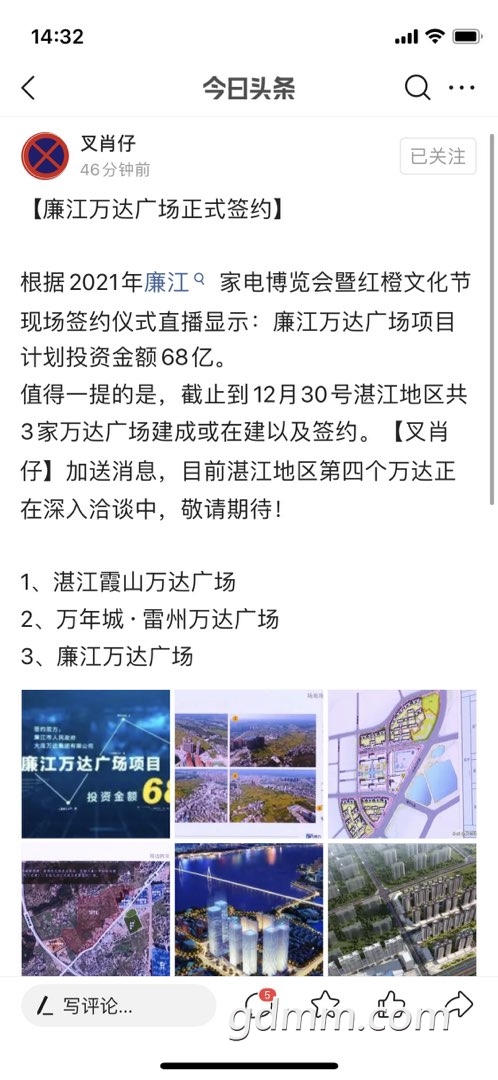Open the three-dot overflow menu
Image resolution: width=498 pixels, height=1080 pixels.
pos(461,87)
